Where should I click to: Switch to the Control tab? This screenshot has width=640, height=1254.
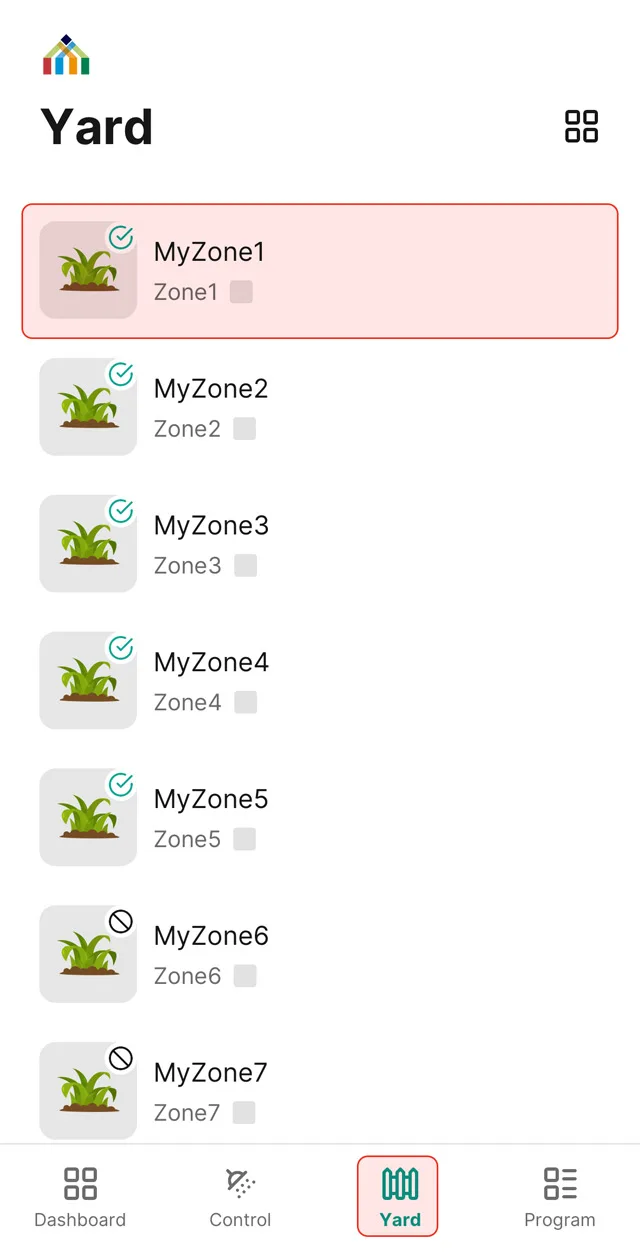(240, 1197)
